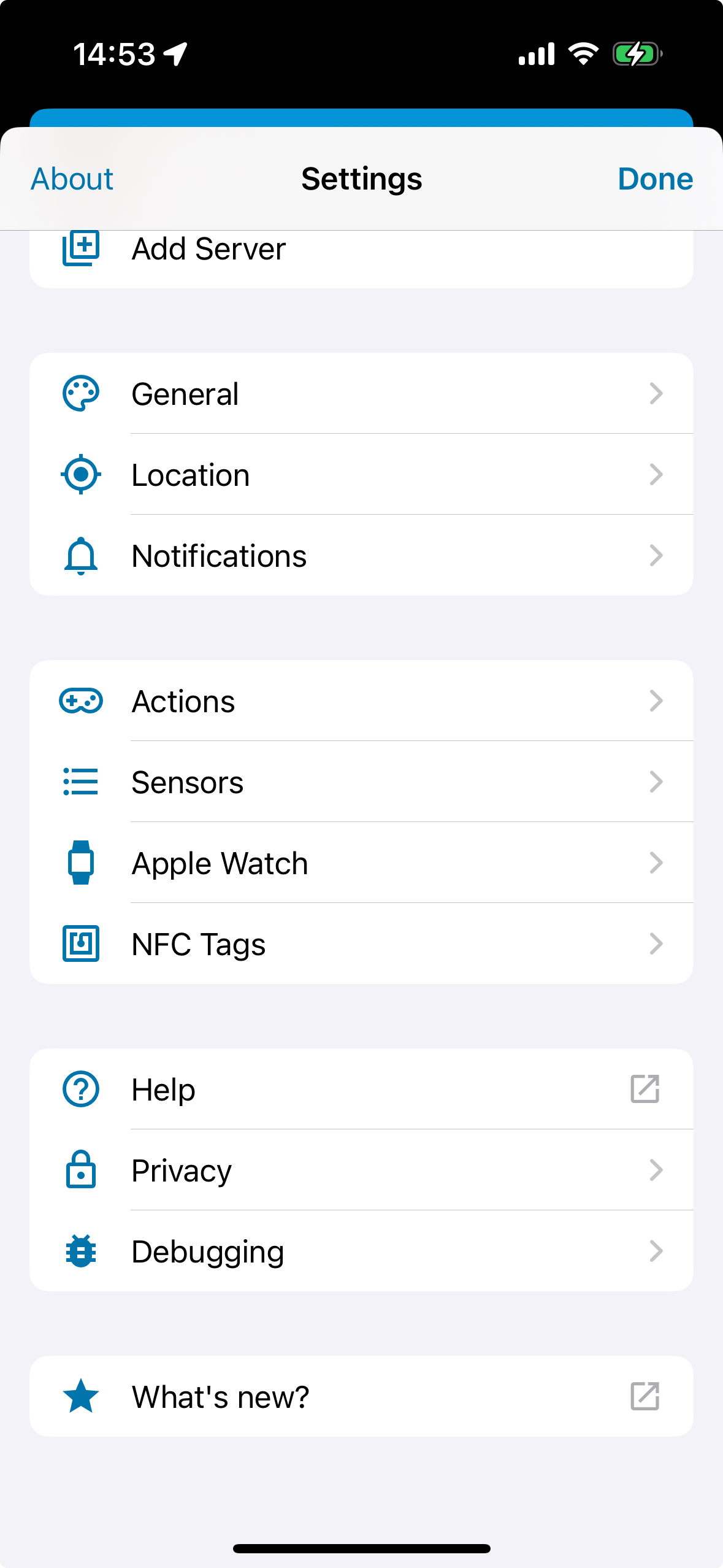The image size is (723, 1568).
Task: Click the Apple Watch icon
Action: click(80, 863)
